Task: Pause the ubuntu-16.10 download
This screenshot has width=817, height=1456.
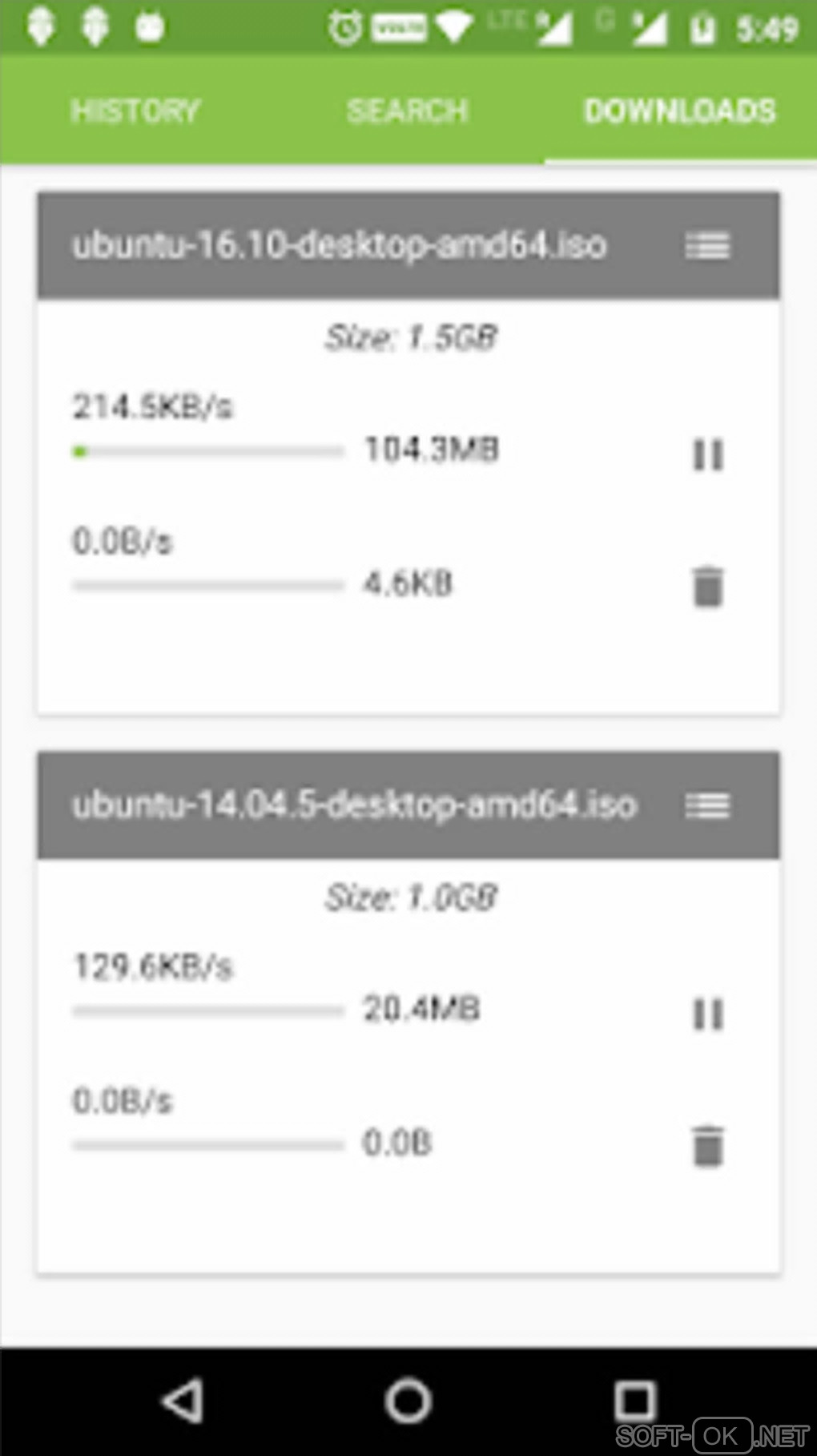Action: pyautogui.click(x=707, y=454)
